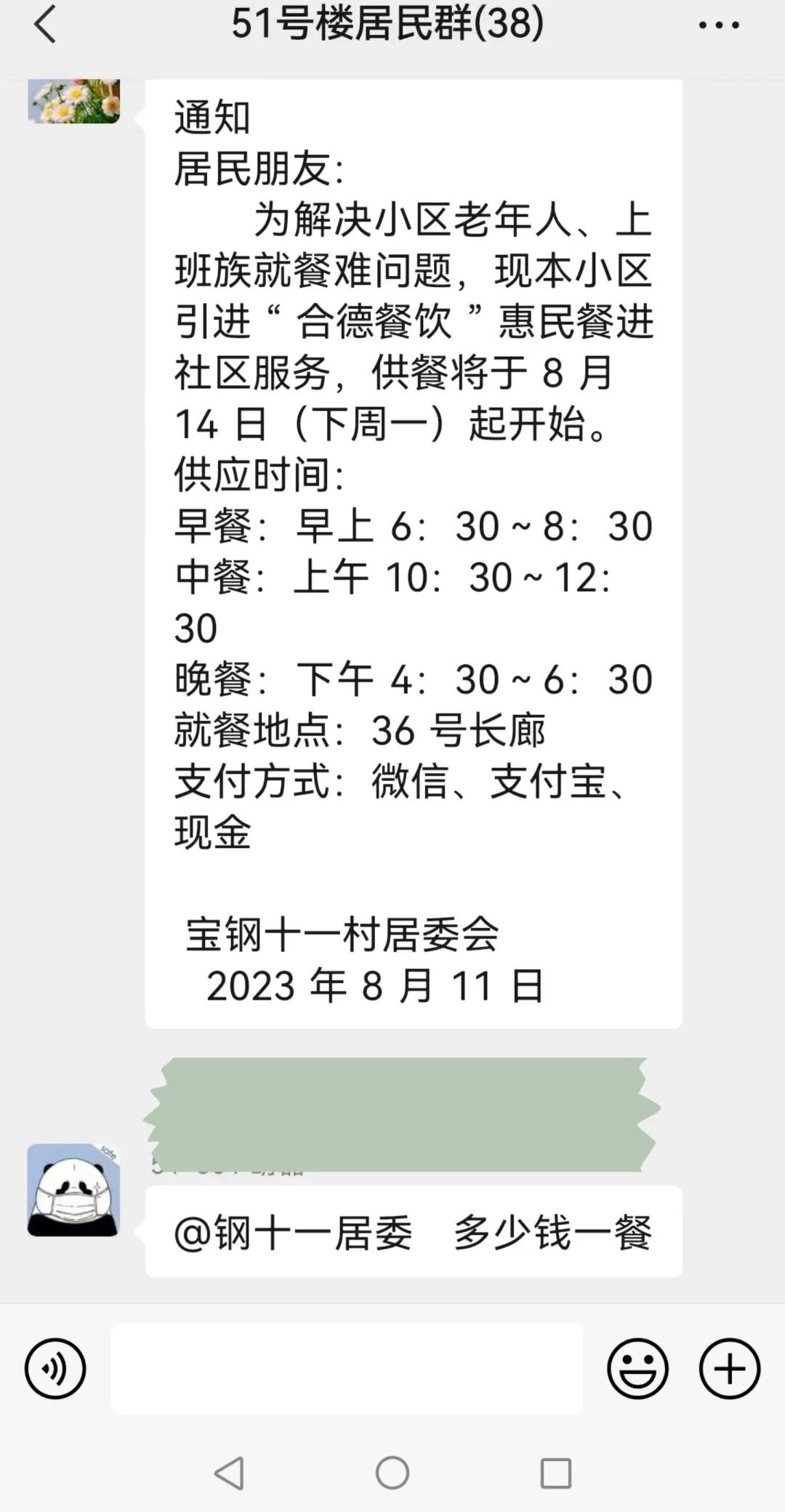Open the panda avatar sender's profile
Screen dimensions: 785x1512
tap(73, 1190)
